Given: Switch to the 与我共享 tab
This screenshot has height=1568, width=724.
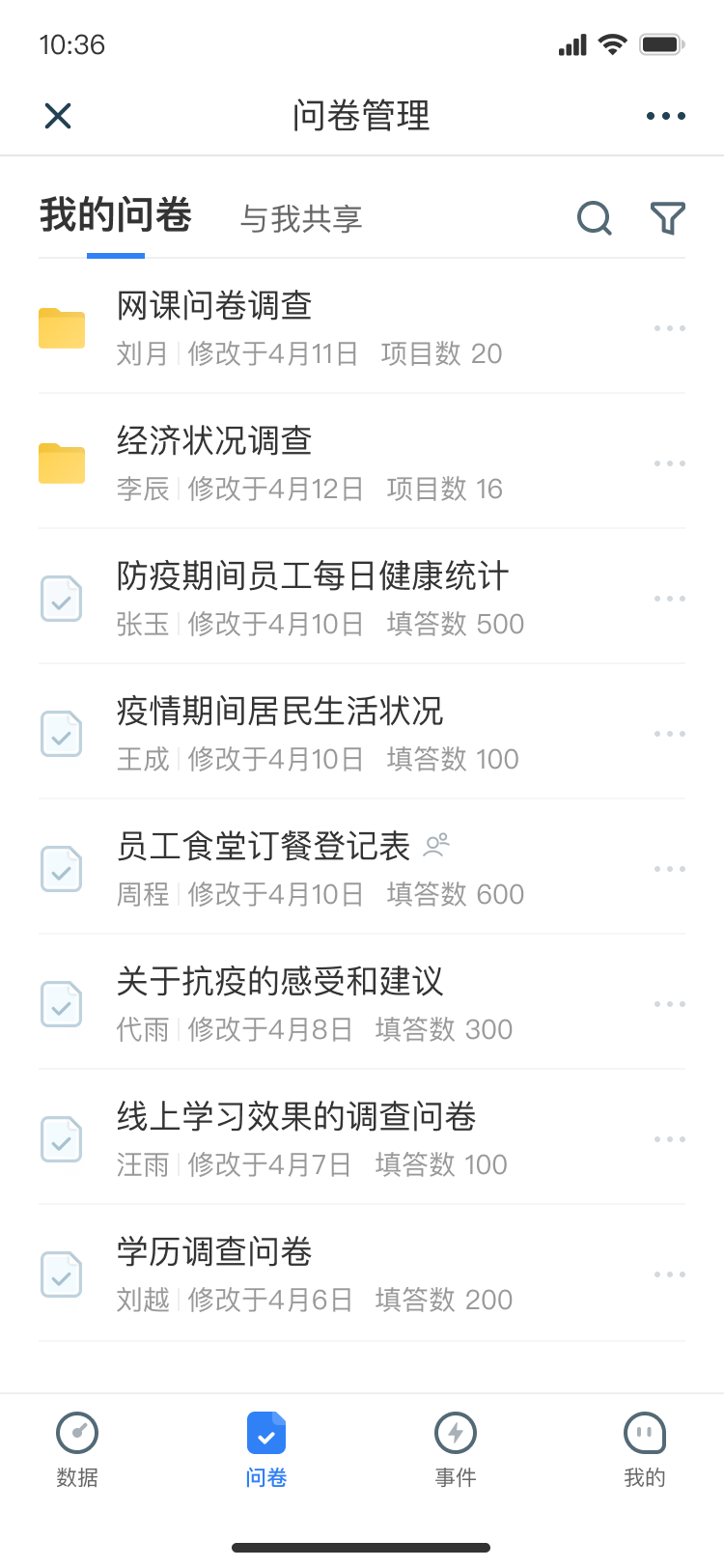Looking at the screenshot, I should coord(301,219).
